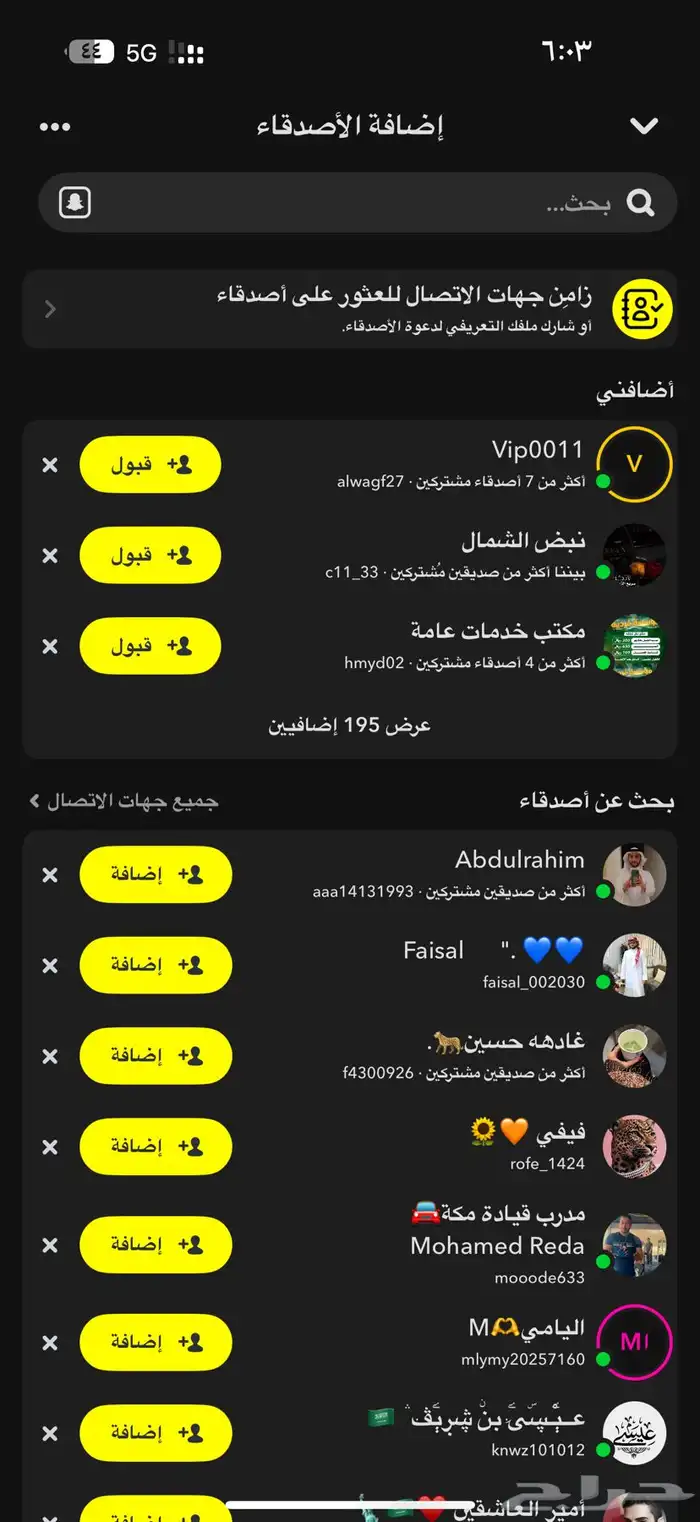Screen dimensions: 700x1522
Task: Add Mohamed Reda as a friend
Action: click(x=156, y=1245)
